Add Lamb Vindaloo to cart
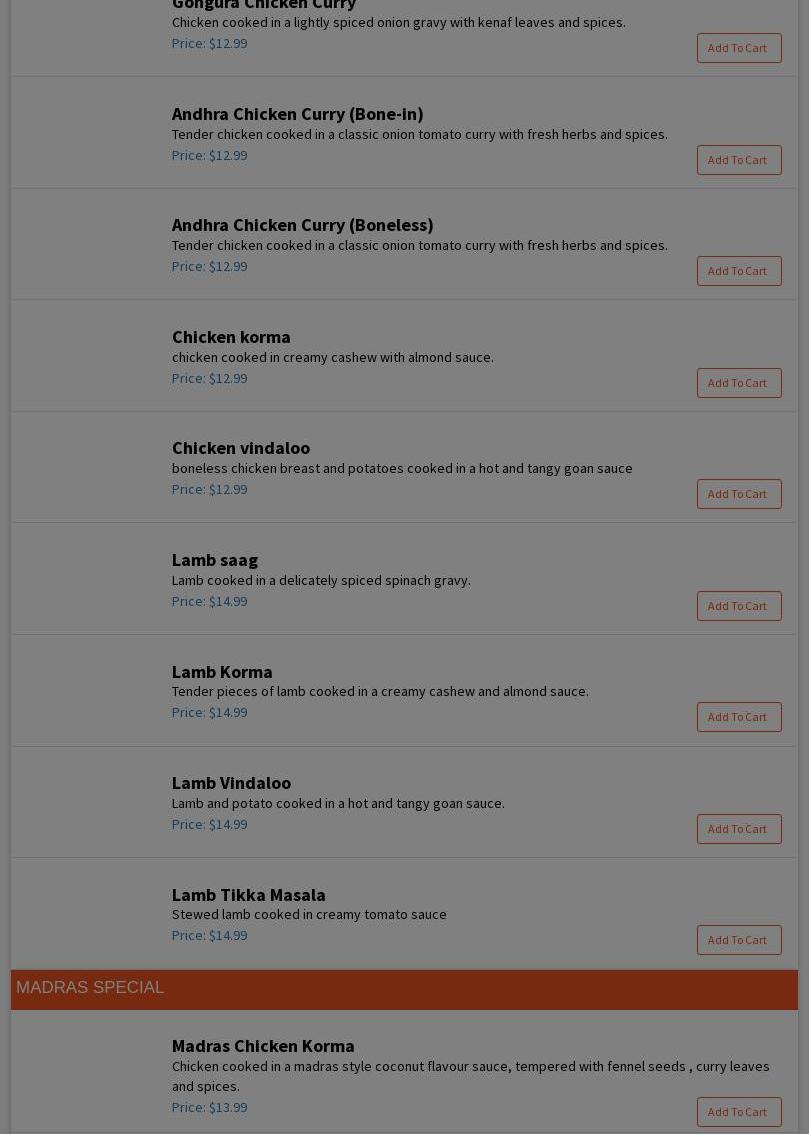 739,829
